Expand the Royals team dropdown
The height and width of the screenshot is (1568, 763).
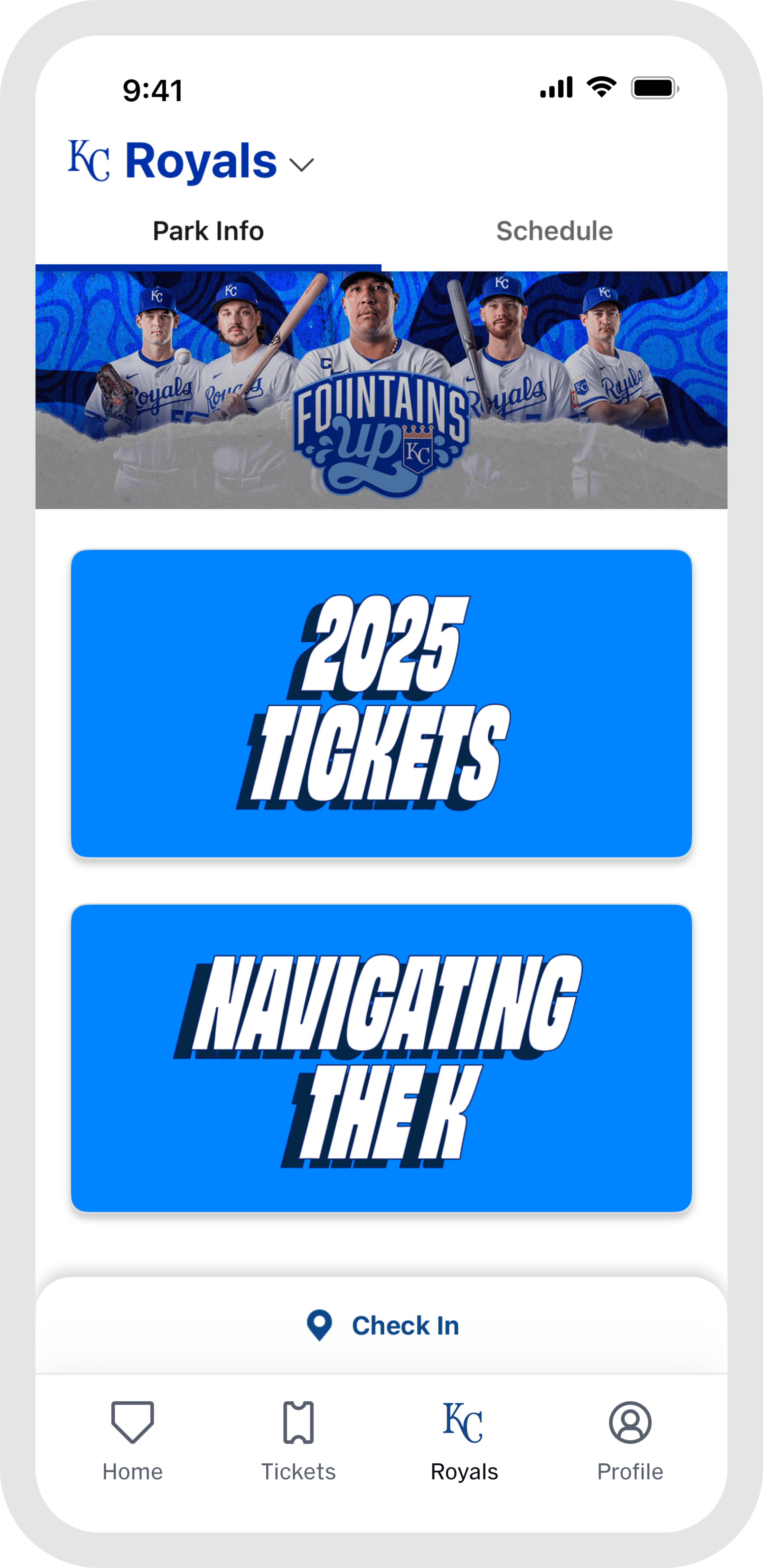coord(301,164)
